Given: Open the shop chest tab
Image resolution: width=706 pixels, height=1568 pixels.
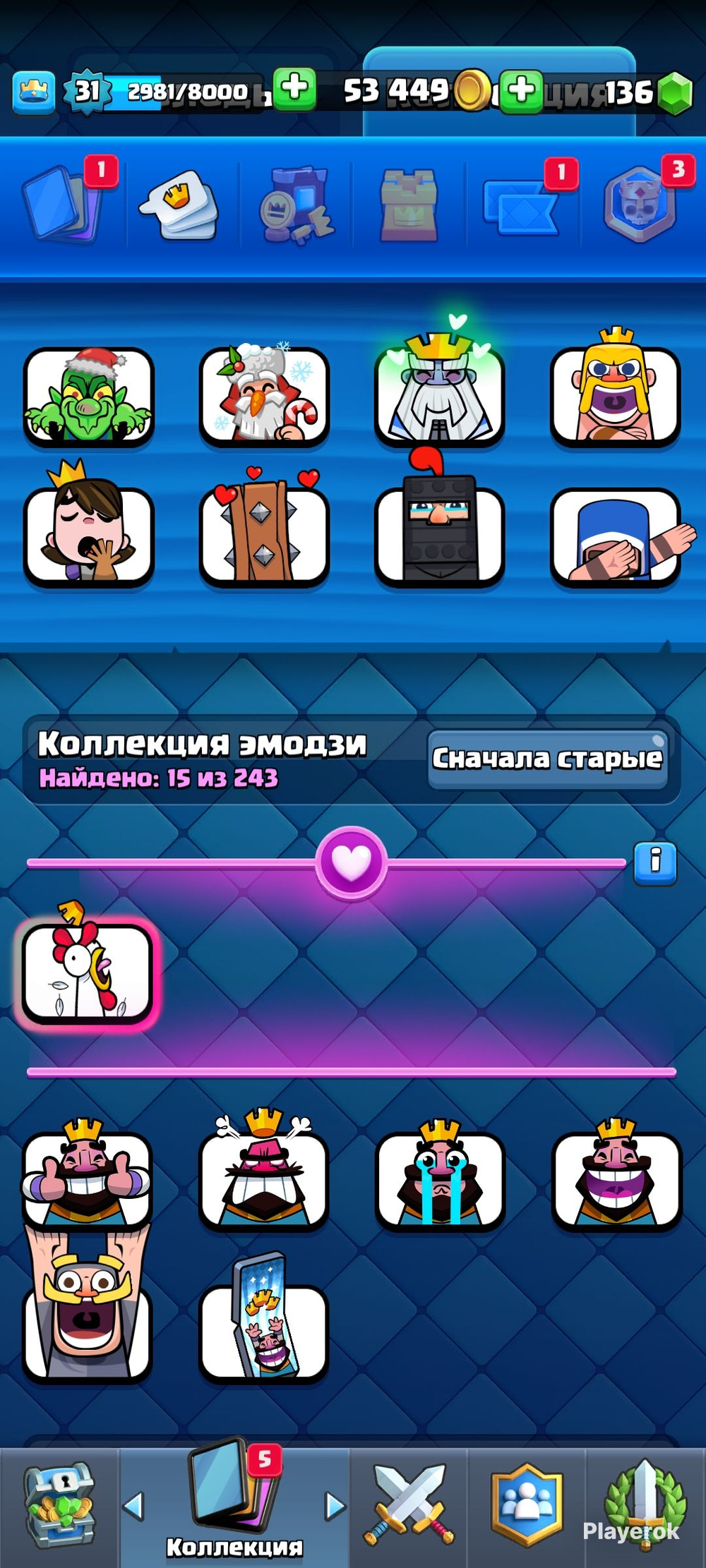Looking at the screenshot, I should point(60,1505).
